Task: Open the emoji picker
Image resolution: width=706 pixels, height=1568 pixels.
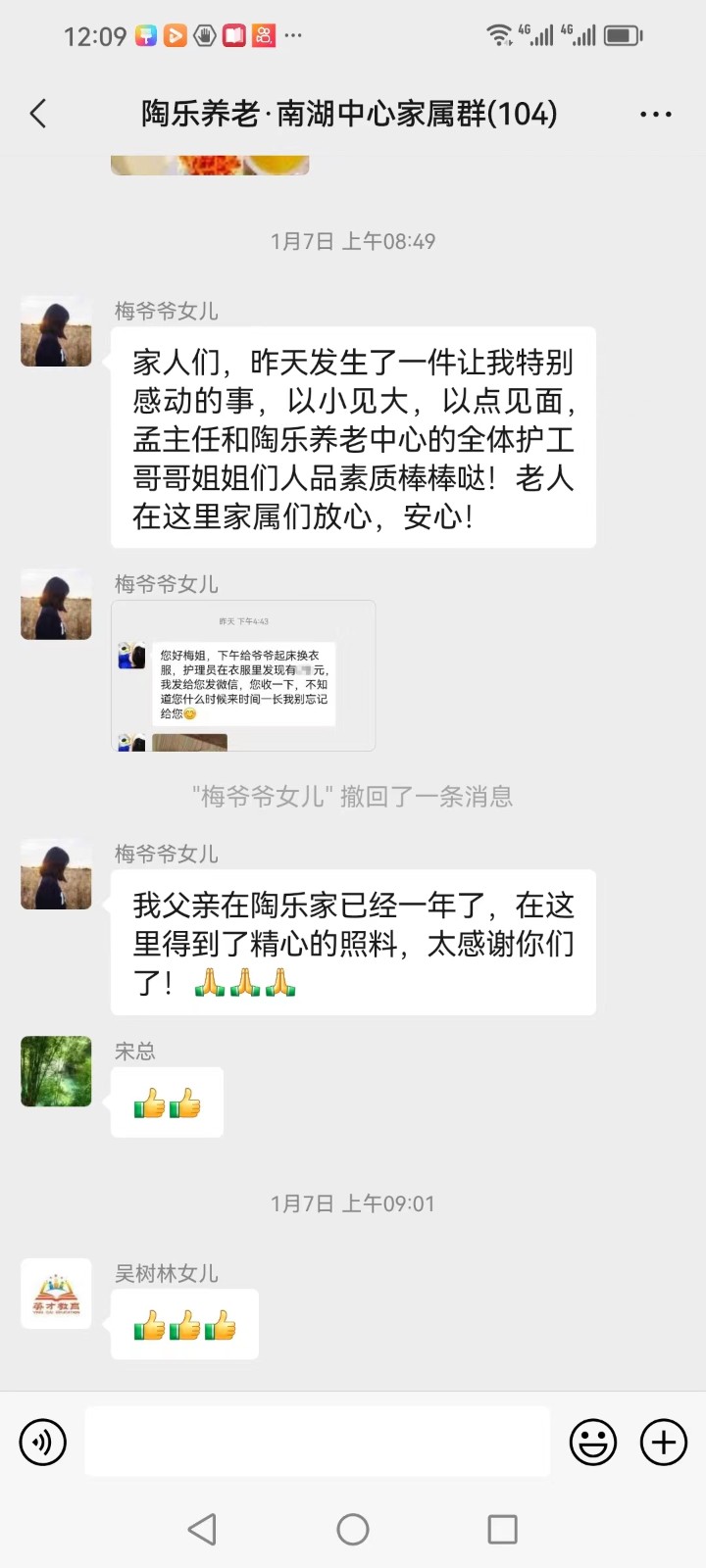Action: tap(593, 1442)
